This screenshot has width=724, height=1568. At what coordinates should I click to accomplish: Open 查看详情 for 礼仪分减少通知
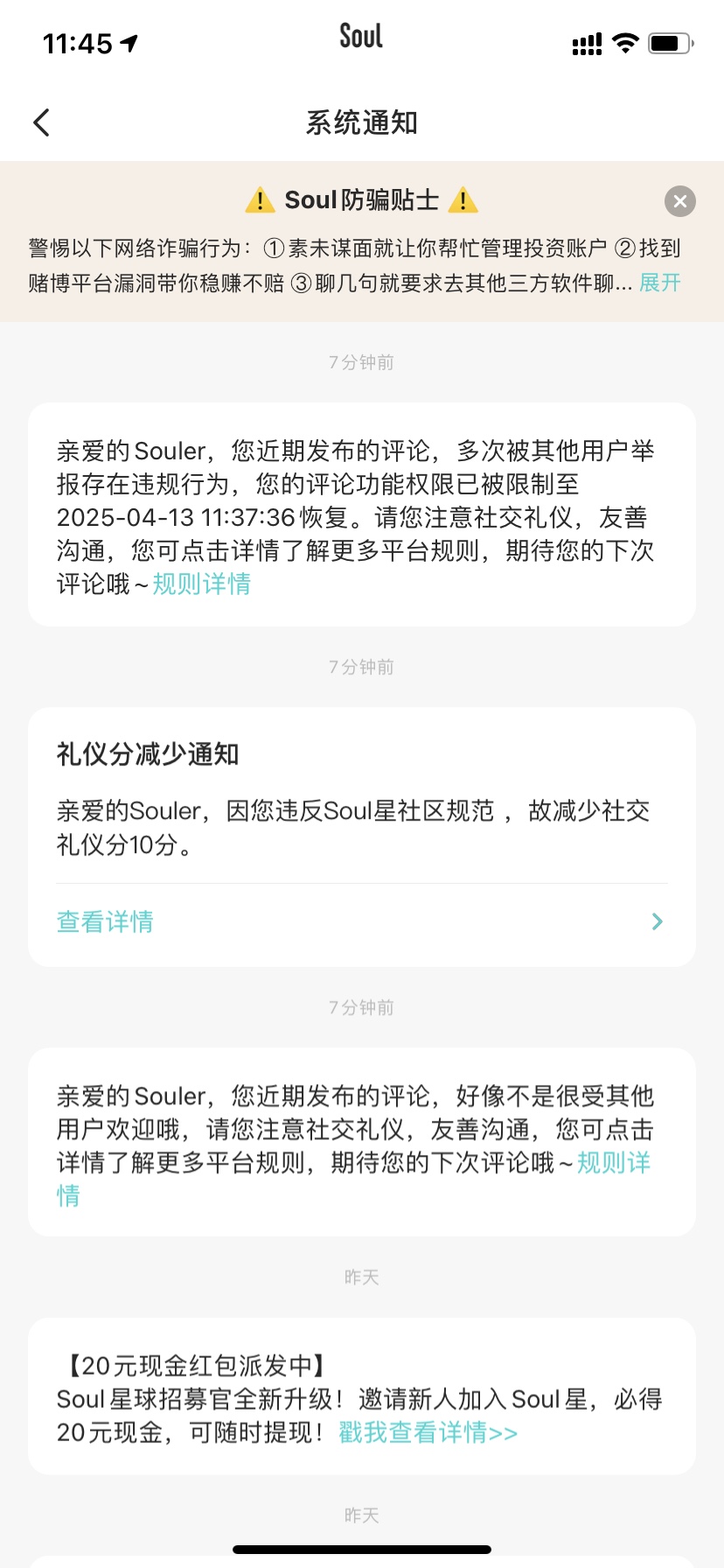click(105, 921)
